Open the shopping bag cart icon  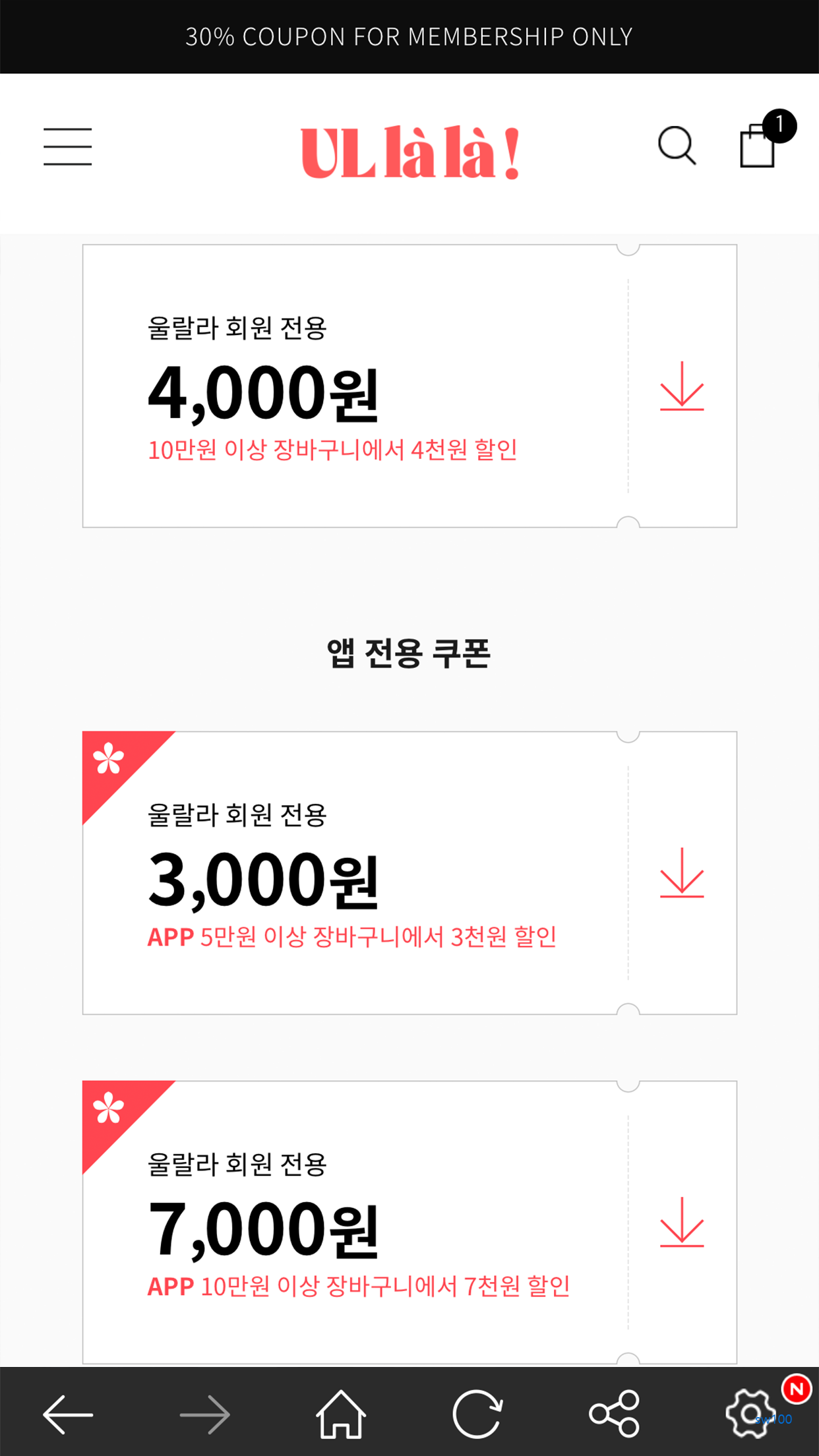pos(757,148)
